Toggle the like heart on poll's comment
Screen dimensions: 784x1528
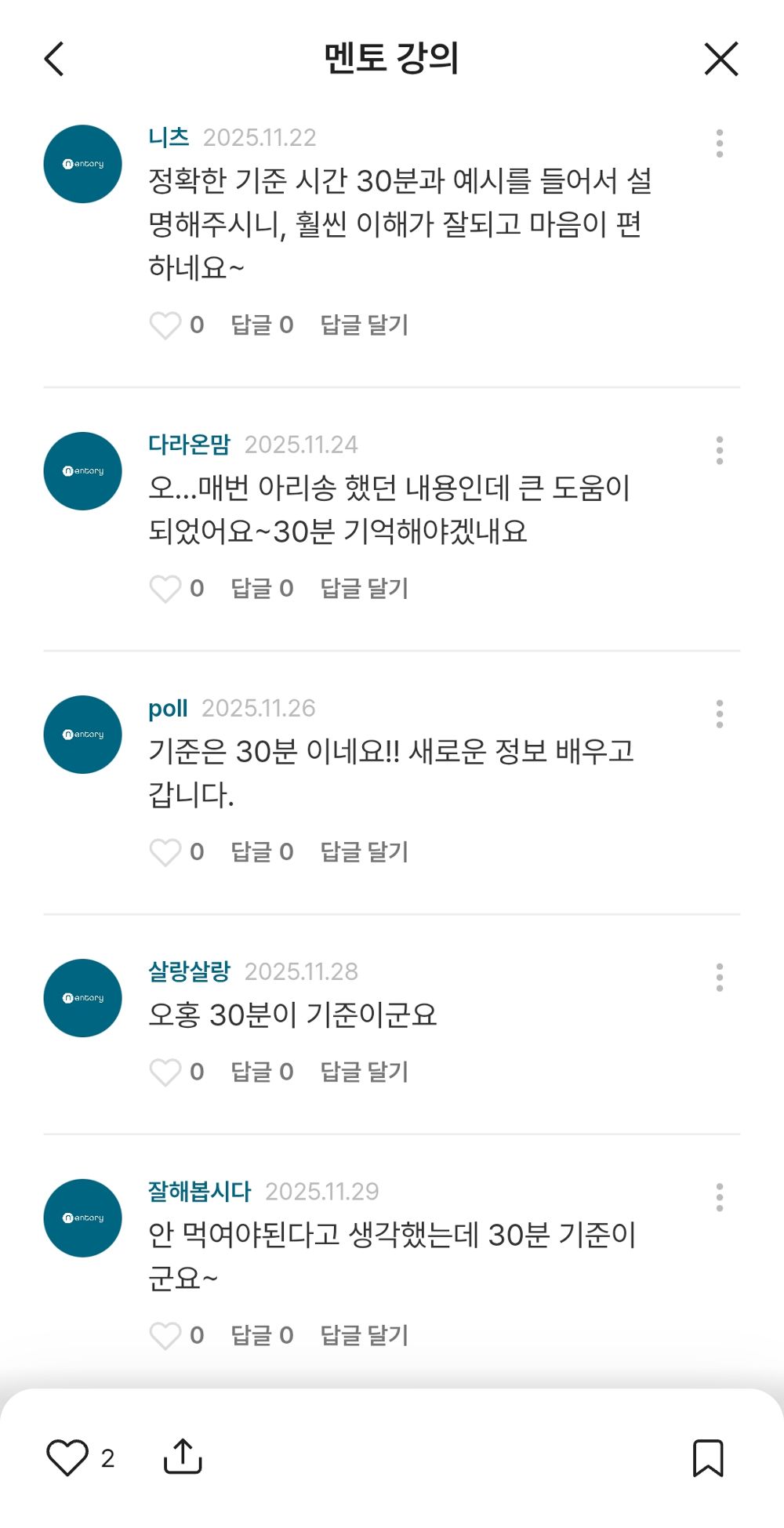(x=166, y=851)
